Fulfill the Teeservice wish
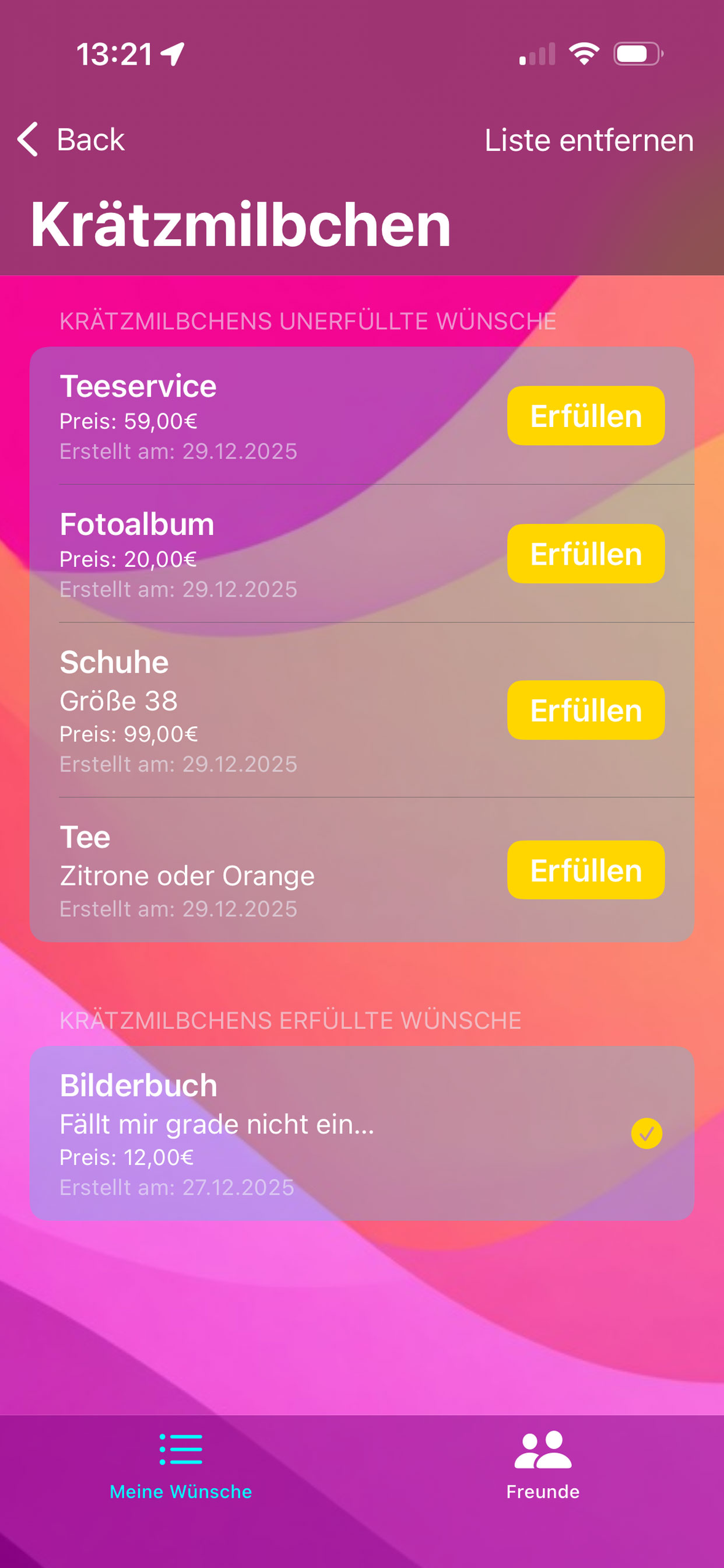724x1568 pixels. 585,416
